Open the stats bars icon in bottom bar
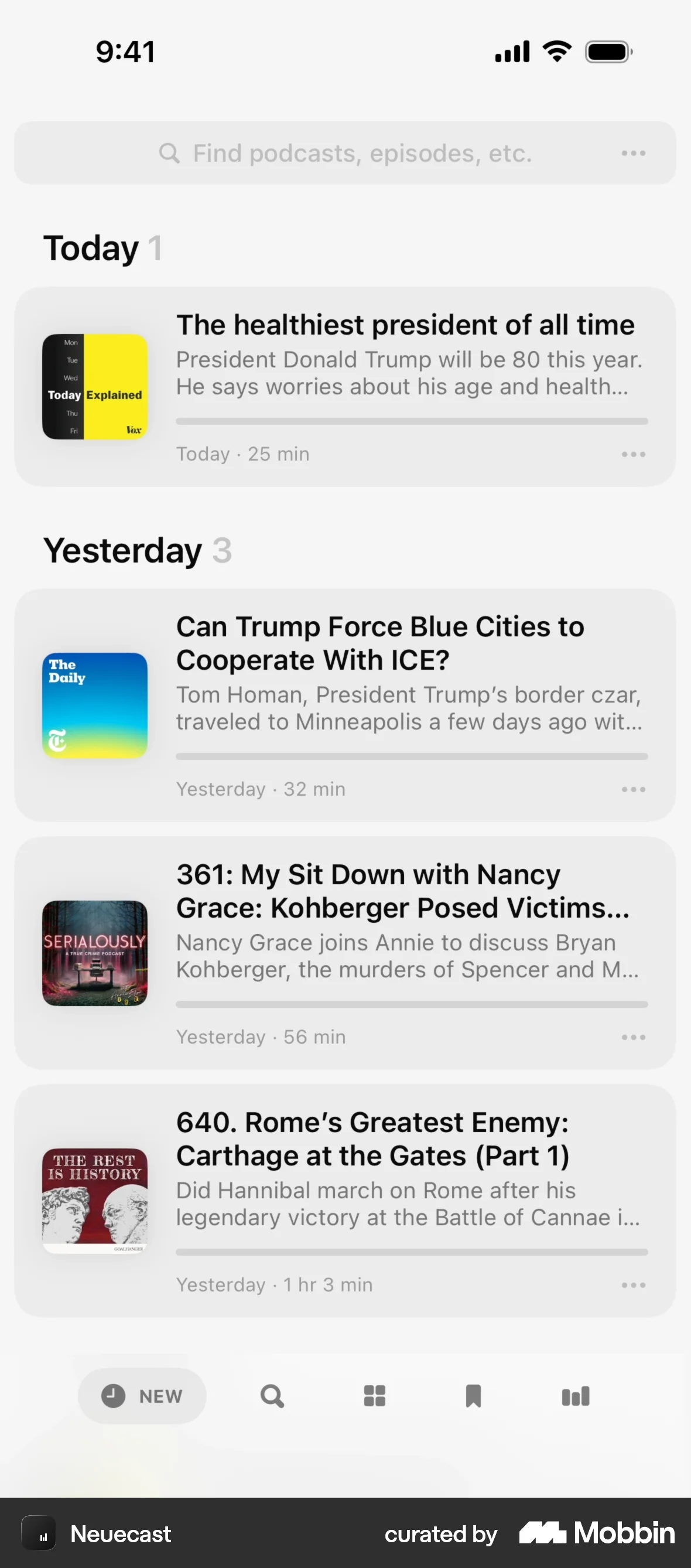This screenshot has width=691, height=1568. click(x=575, y=1396)
